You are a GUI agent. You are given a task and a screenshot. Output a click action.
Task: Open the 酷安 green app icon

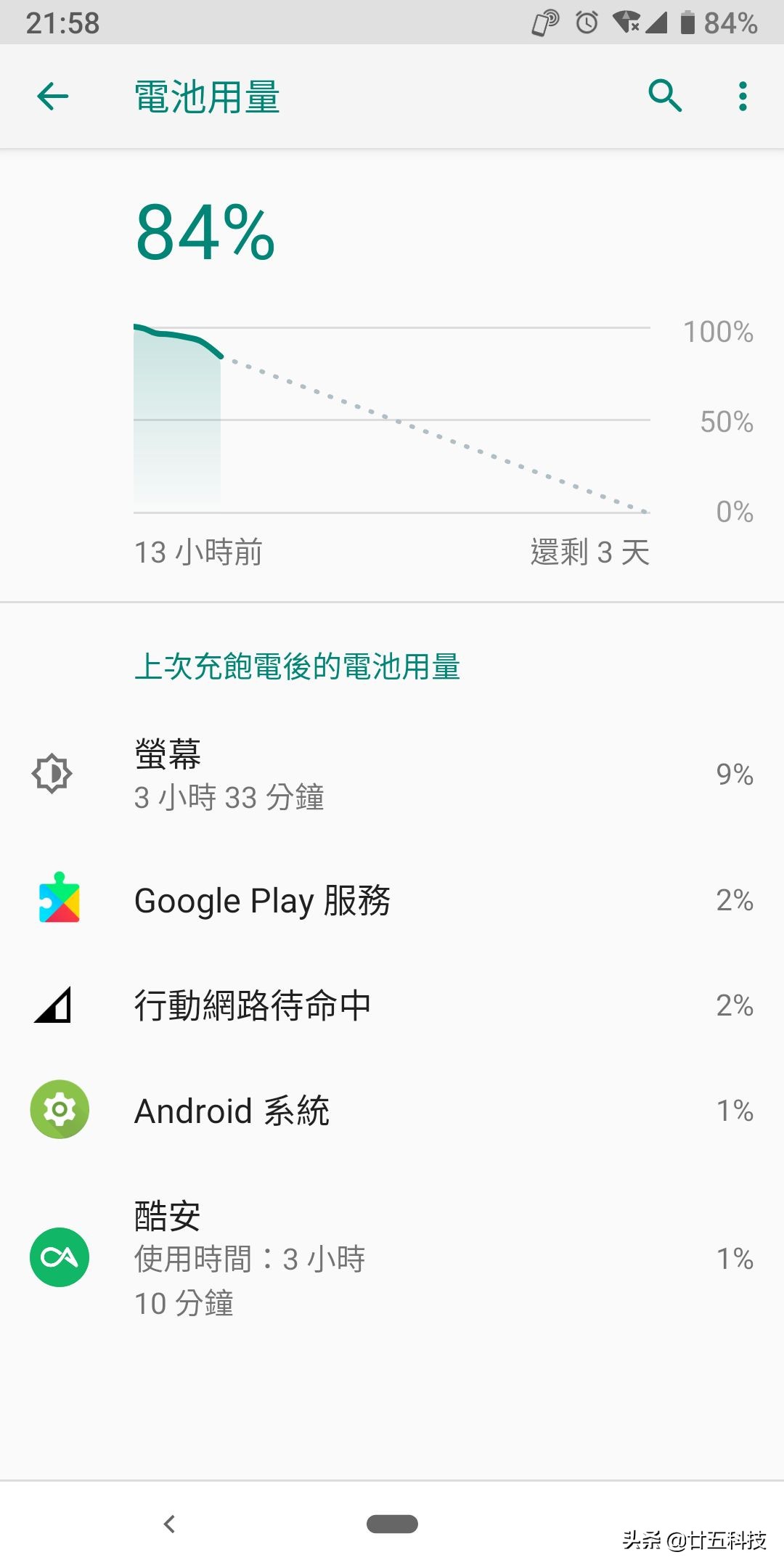(59, 1257)
